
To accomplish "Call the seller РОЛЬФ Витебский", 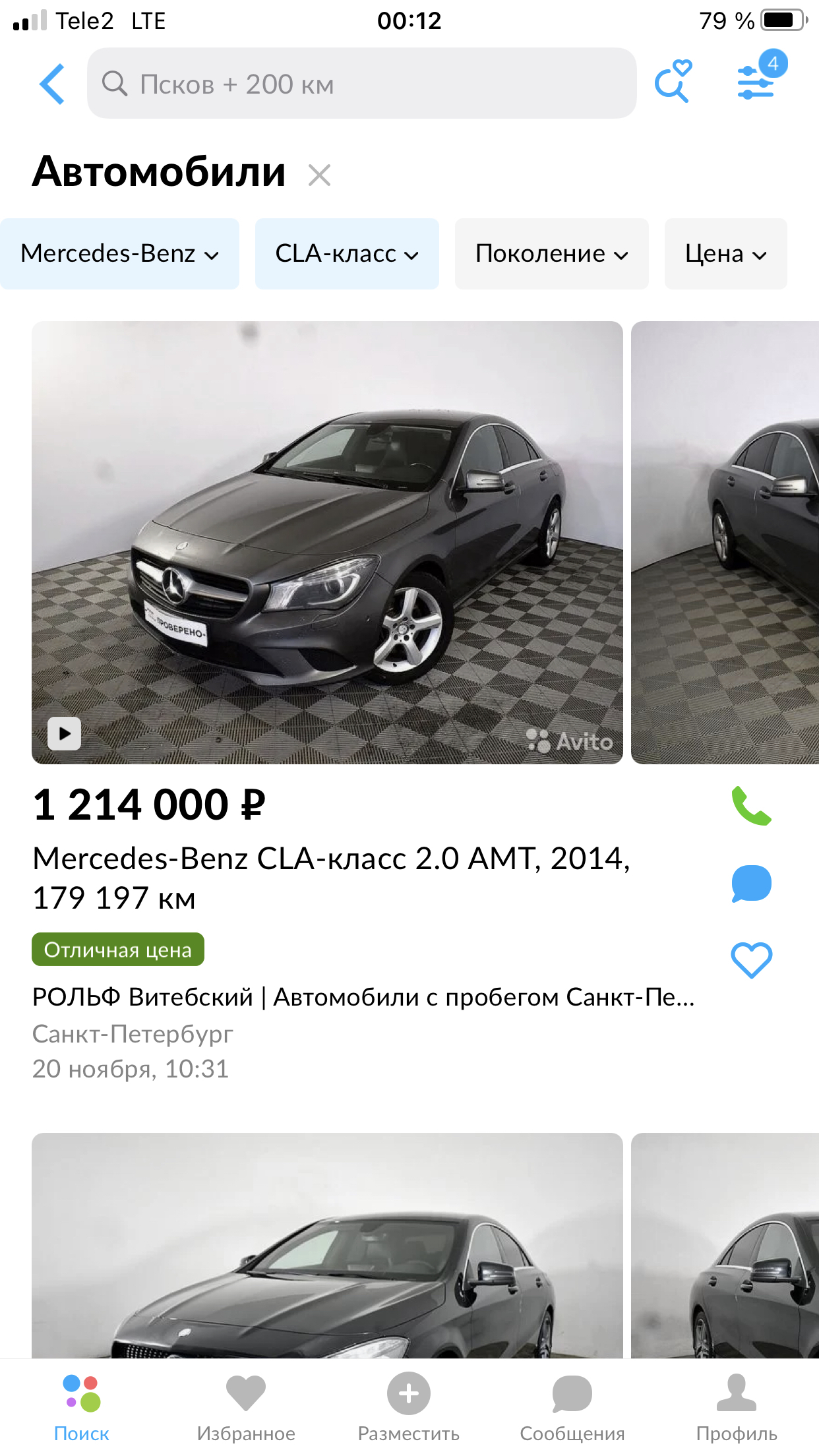I will pos(751,806).
